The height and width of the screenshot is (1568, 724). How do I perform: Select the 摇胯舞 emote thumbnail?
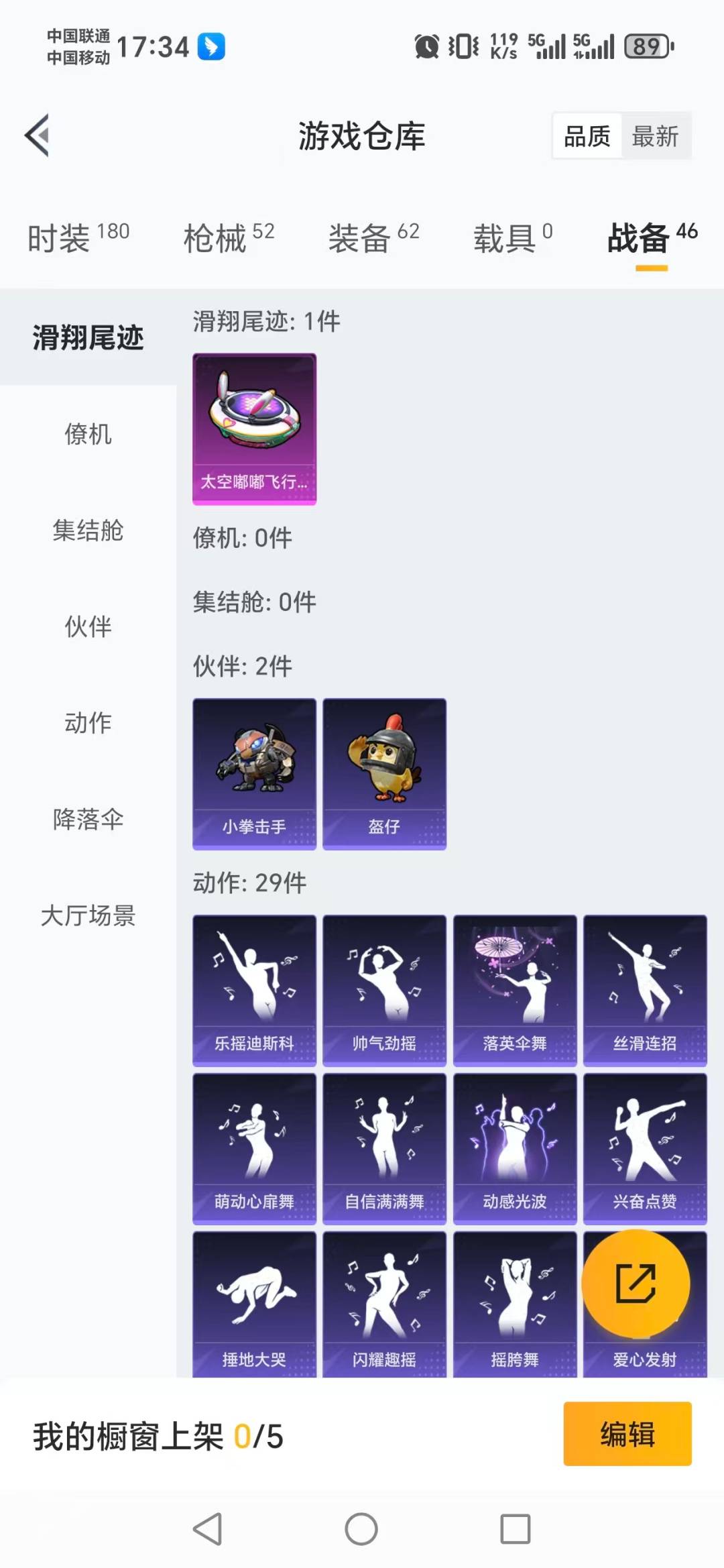(515, 1301)
